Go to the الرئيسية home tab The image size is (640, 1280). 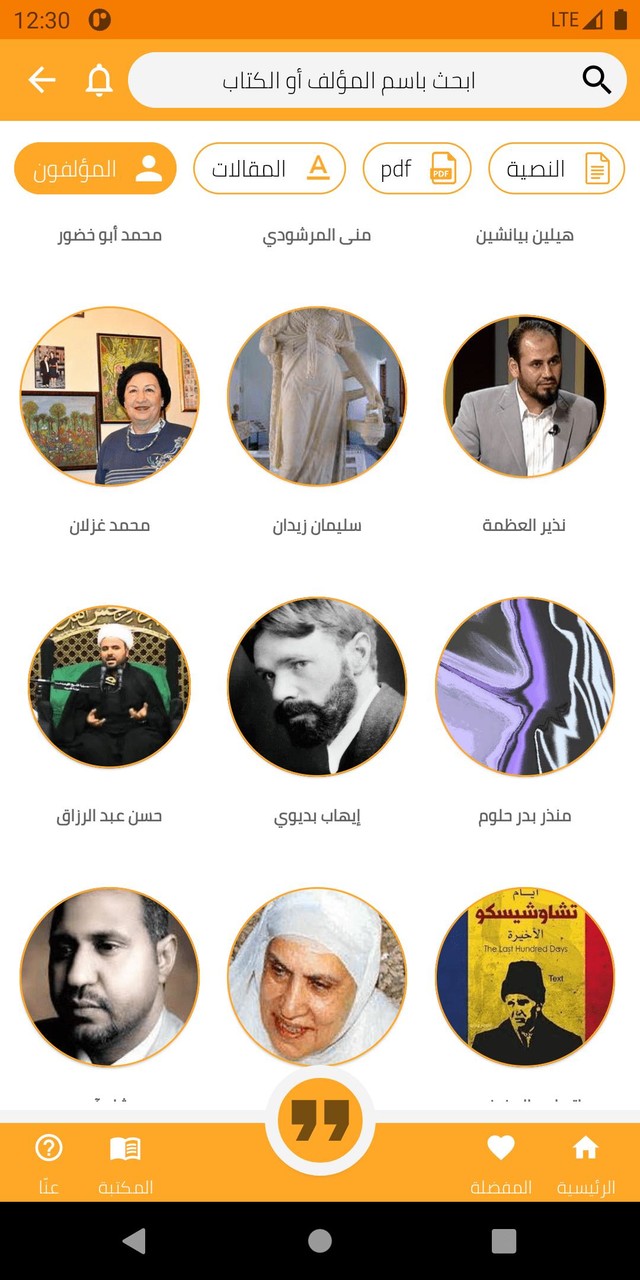[586, 1165]
